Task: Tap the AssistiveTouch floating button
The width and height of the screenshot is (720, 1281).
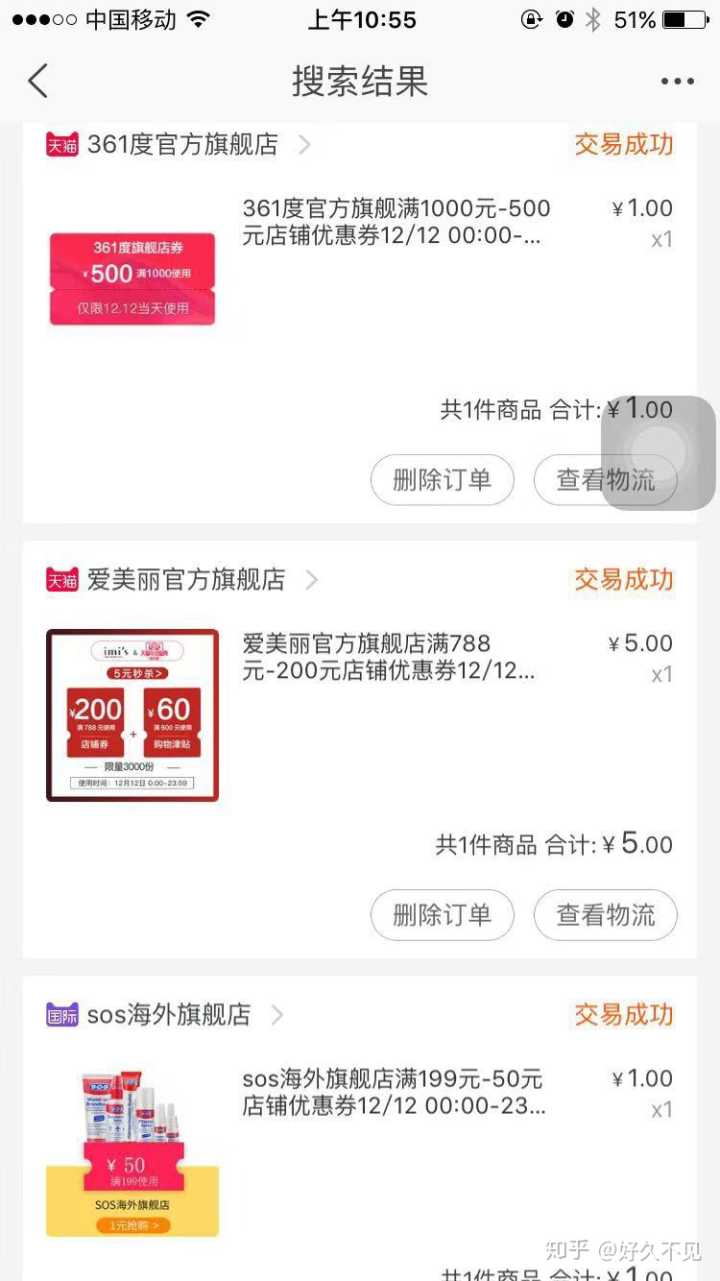Action: coord(658,452)
